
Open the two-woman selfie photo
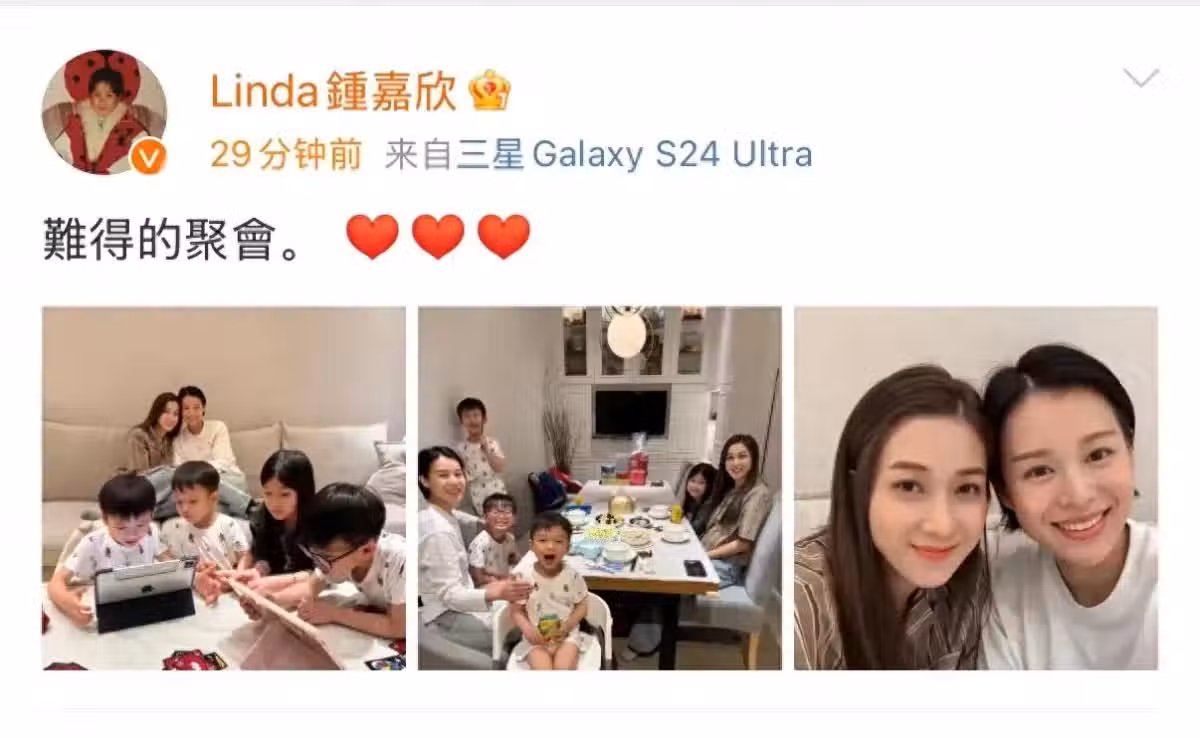pos(975,488)
